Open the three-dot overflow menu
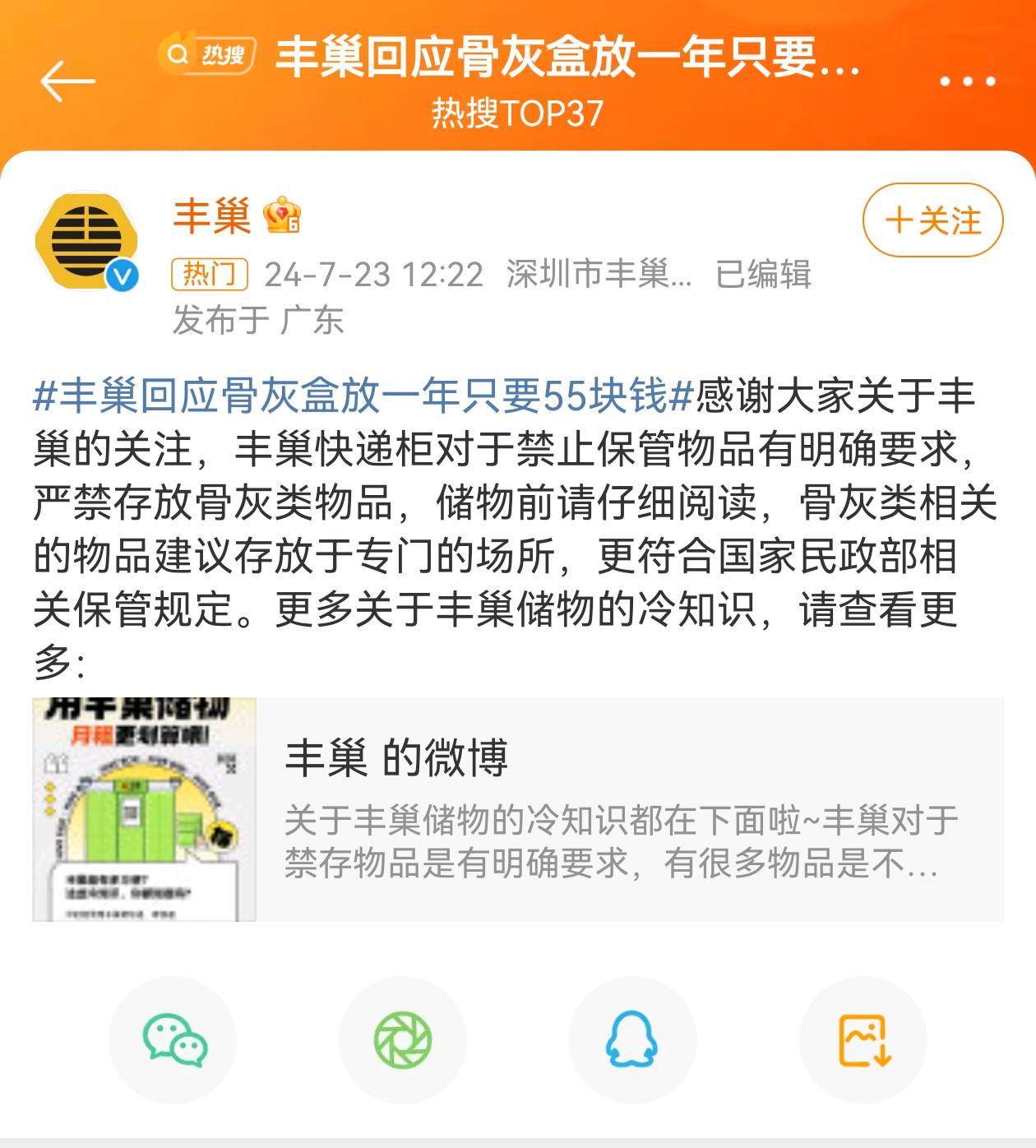The height and width of the screenshot is (1148, 1036). tap(967, 81)
